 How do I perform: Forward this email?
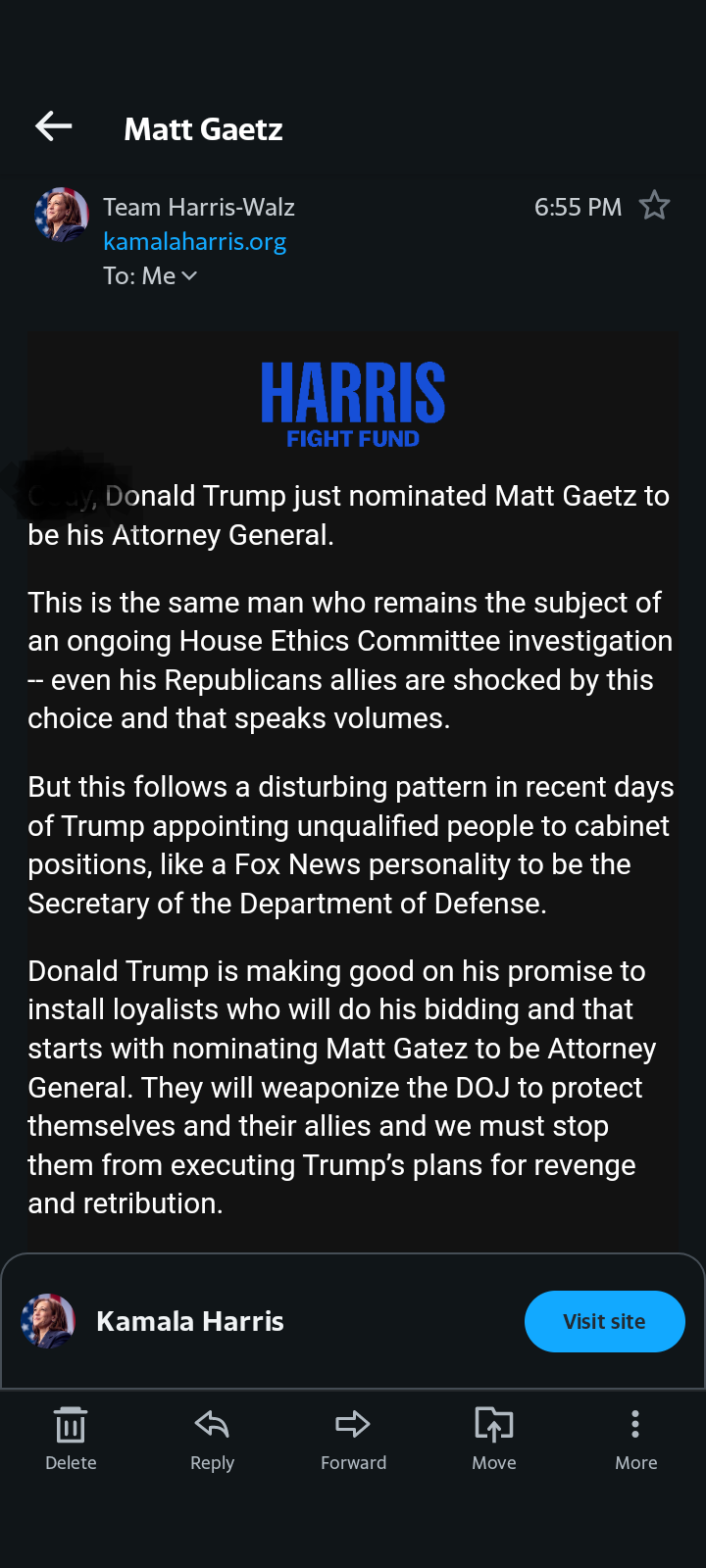point(353,1437)
